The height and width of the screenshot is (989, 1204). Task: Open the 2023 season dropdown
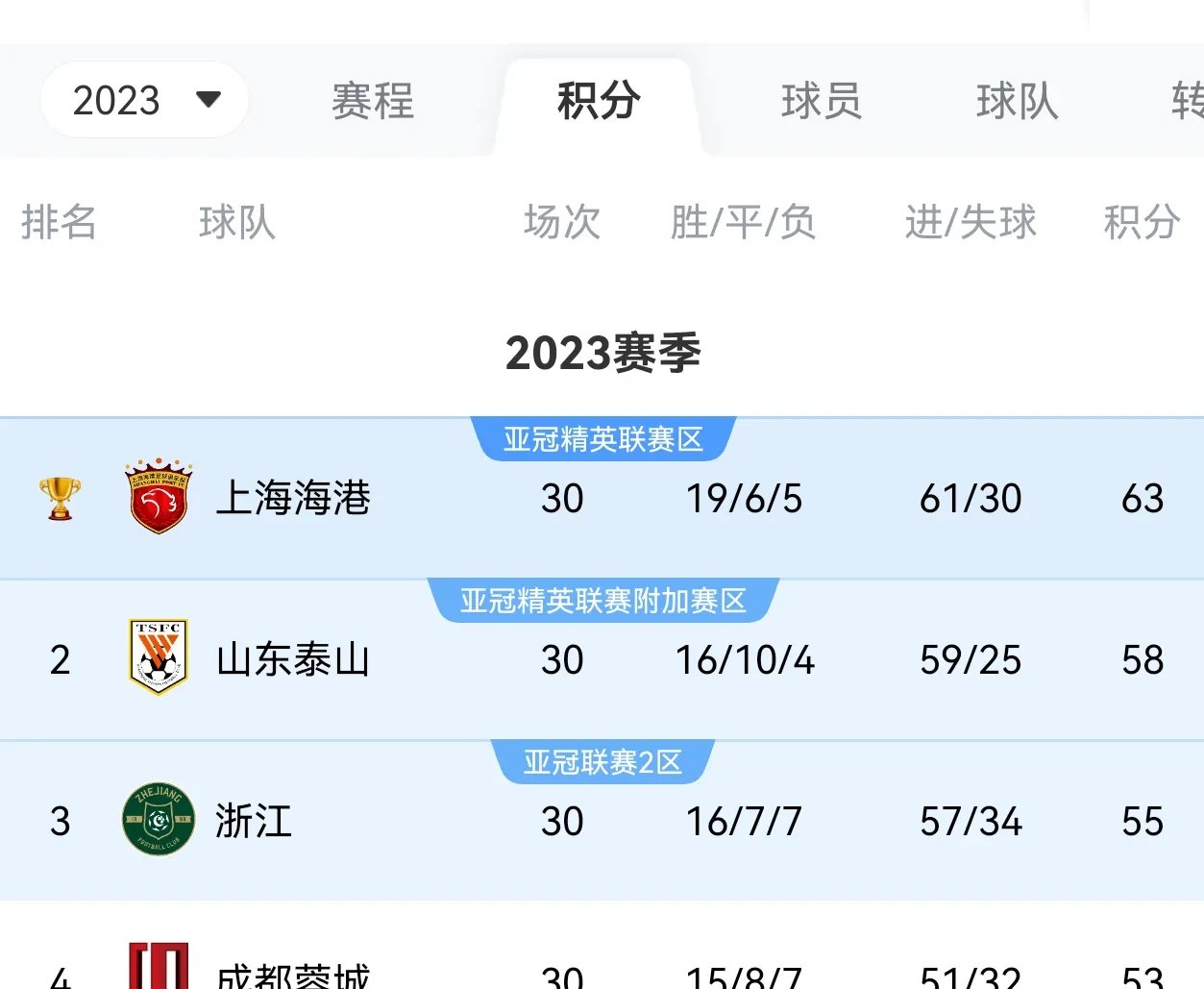click(144, 100)
